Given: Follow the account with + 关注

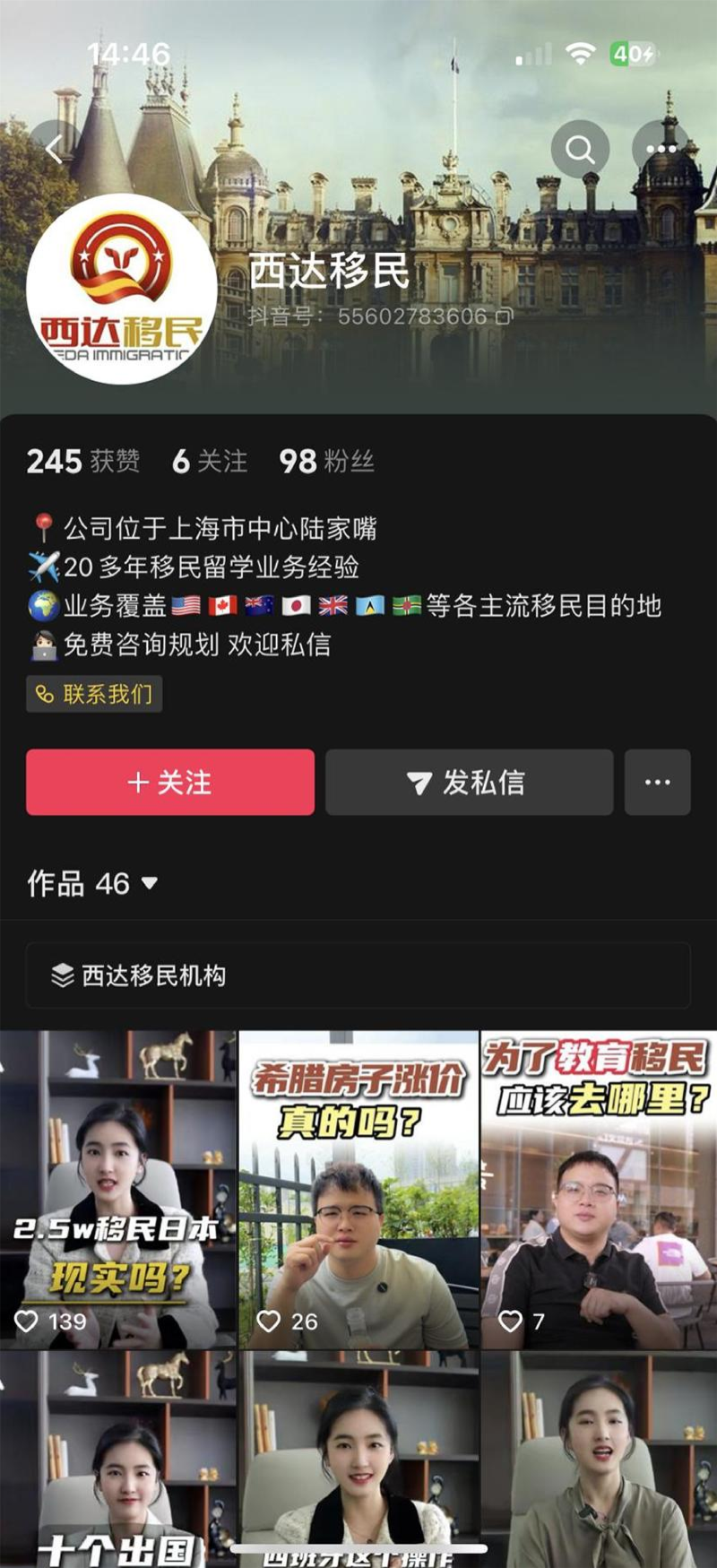Looking at the screenshot, I should point(170,782).
